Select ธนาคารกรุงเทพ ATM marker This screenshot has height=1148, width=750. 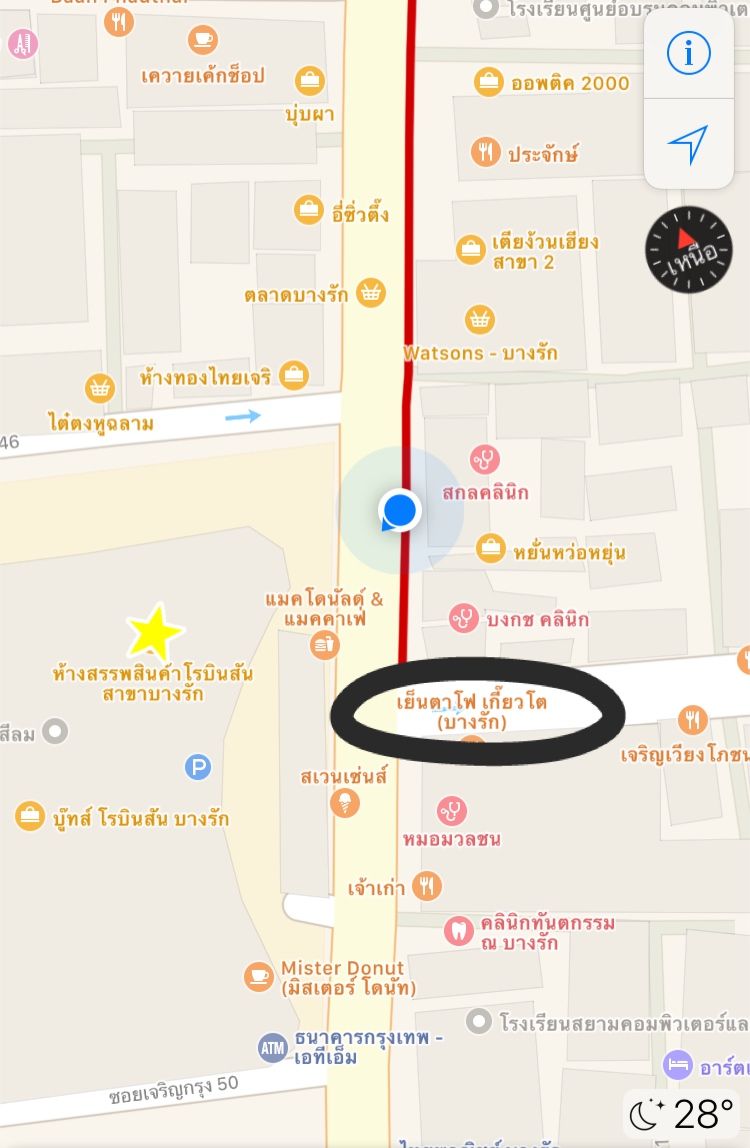273,1047
